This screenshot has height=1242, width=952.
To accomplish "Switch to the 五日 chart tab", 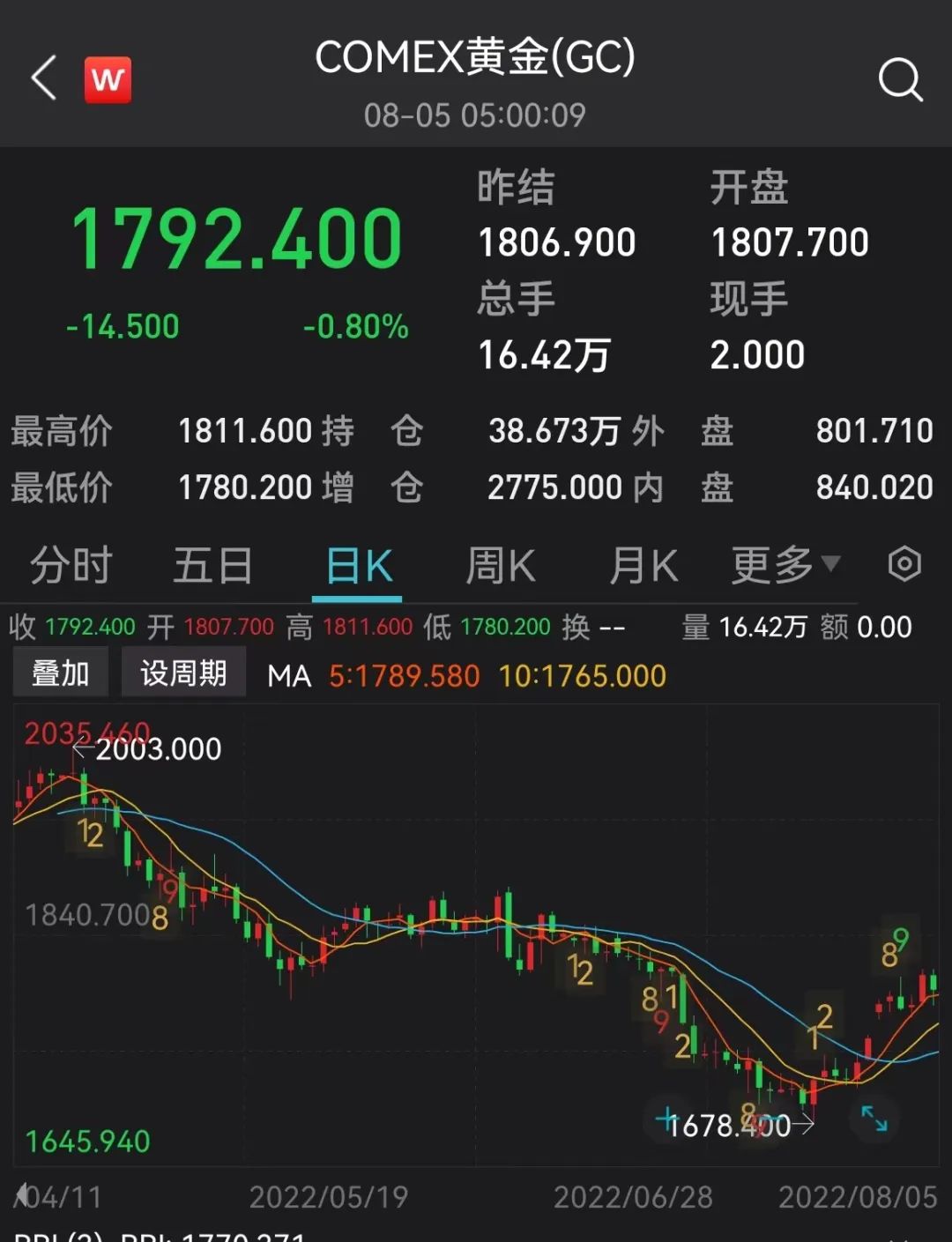I will pyautogui.click(x=212, y=565).
